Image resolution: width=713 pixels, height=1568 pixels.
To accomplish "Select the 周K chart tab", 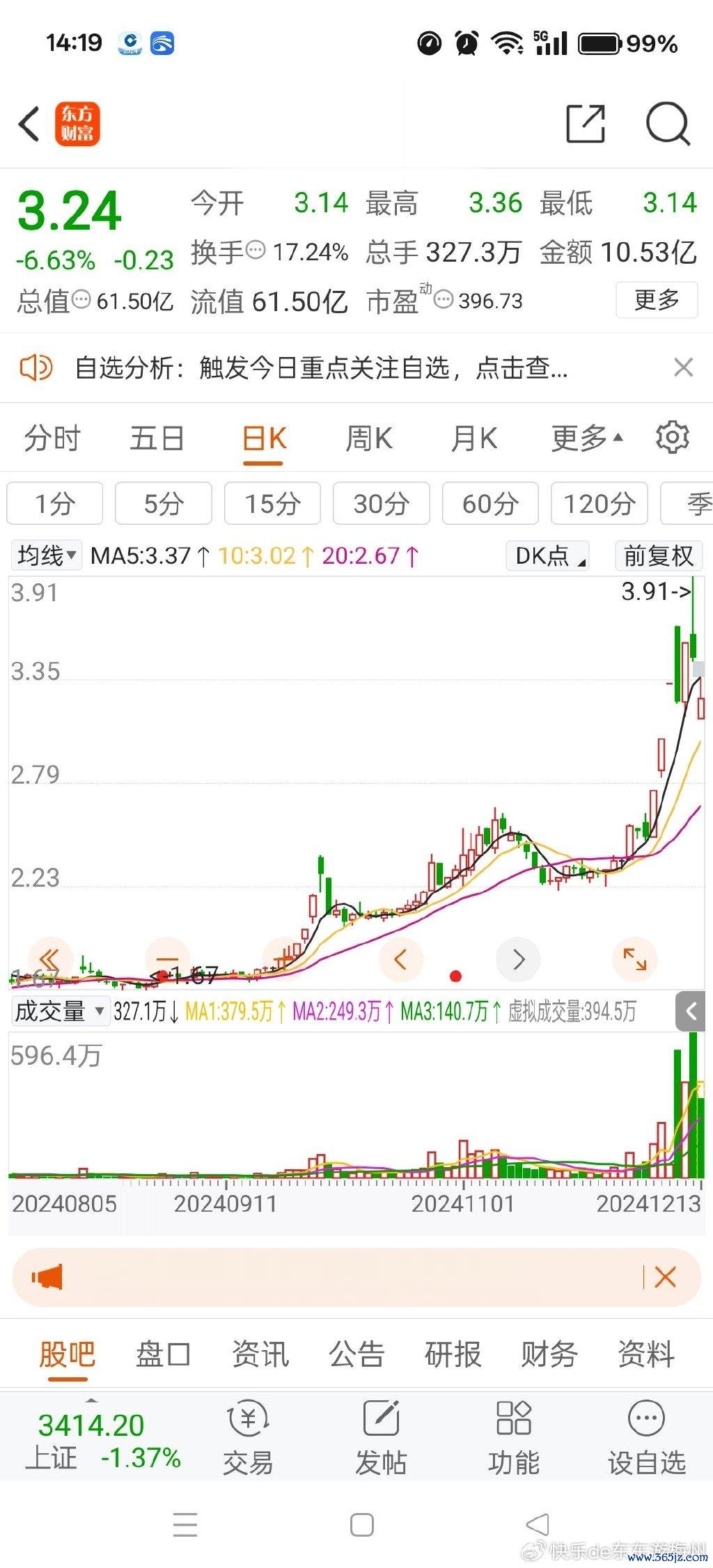I will pos(369,438).
